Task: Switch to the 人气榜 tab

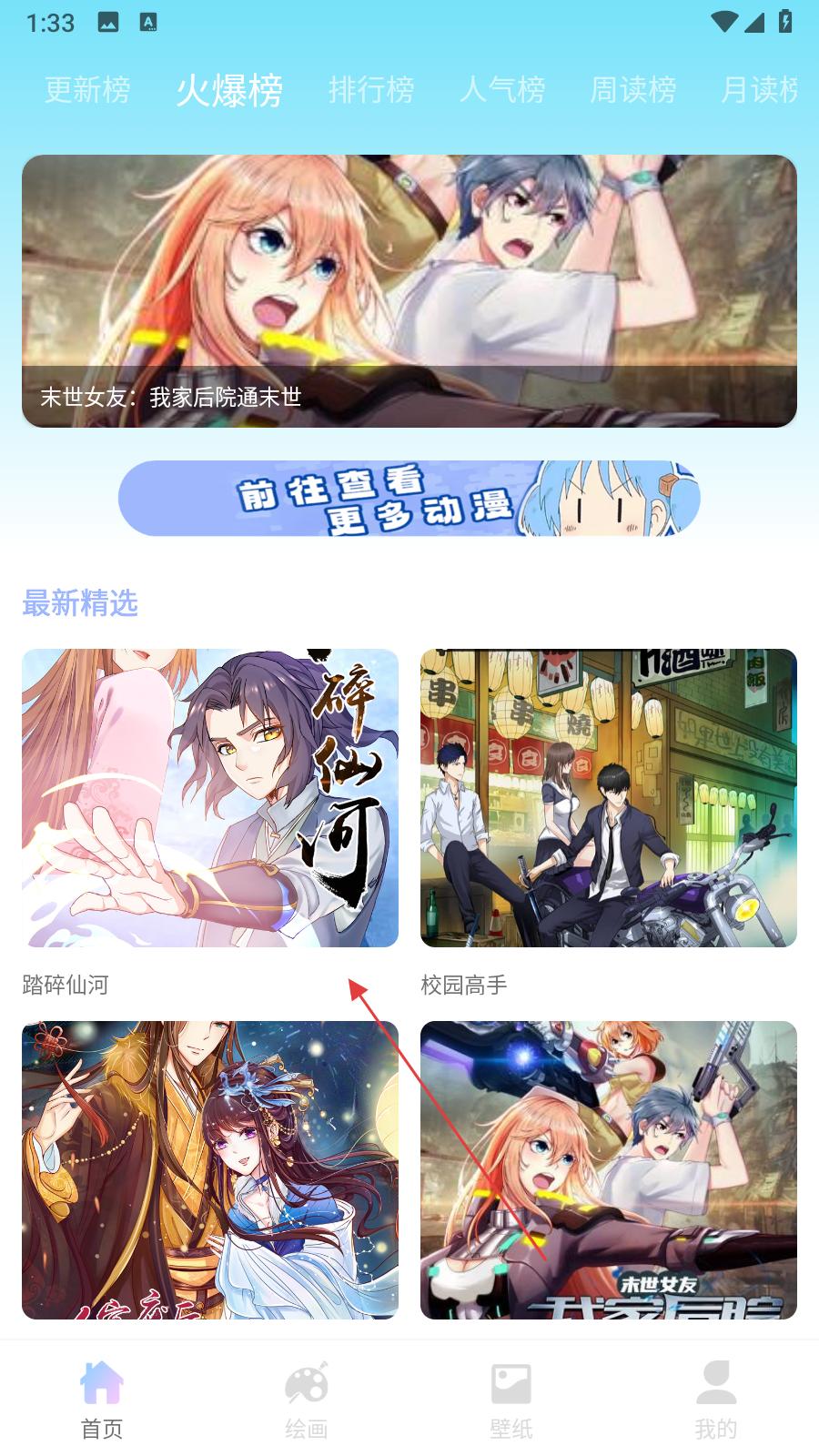Action: pos(502,89)
